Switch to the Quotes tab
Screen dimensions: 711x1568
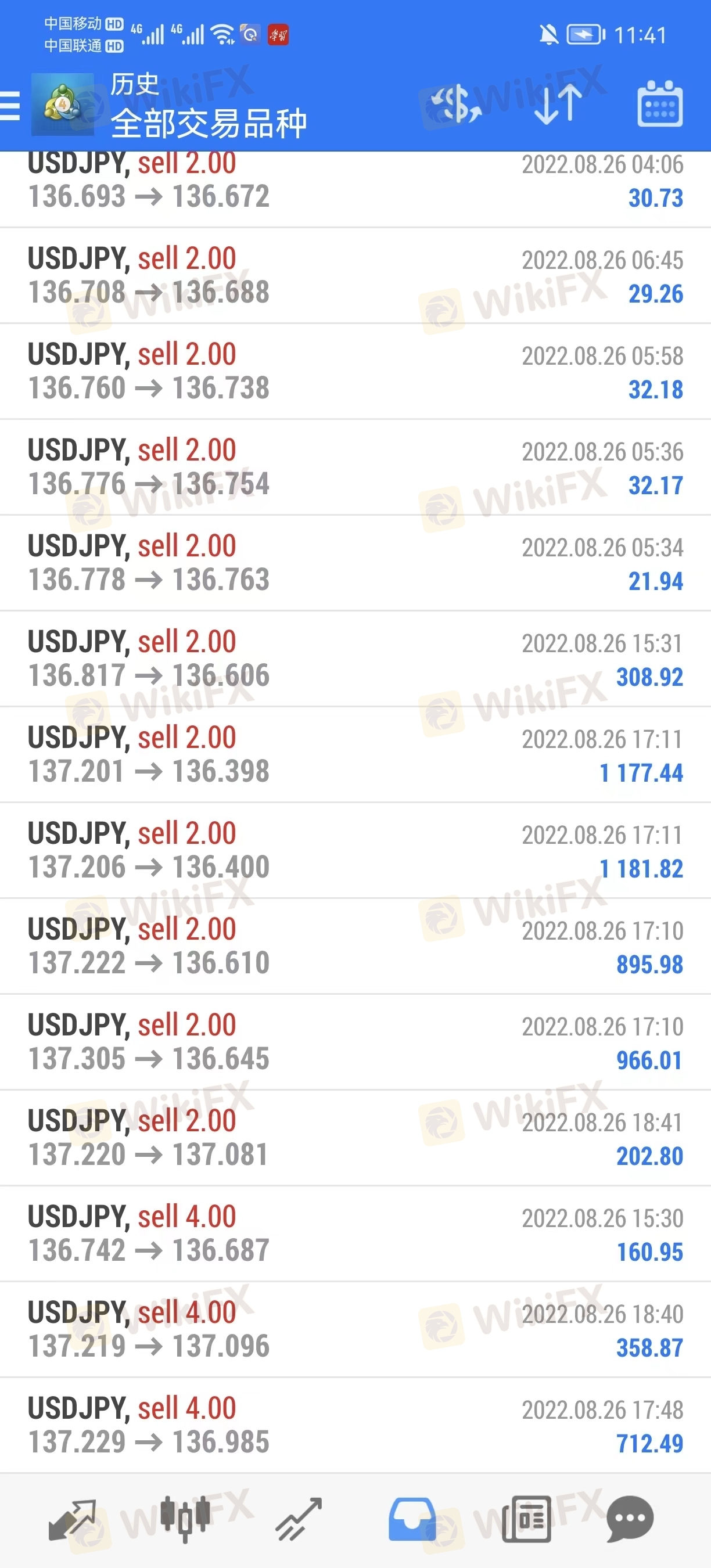(72, 1519)
